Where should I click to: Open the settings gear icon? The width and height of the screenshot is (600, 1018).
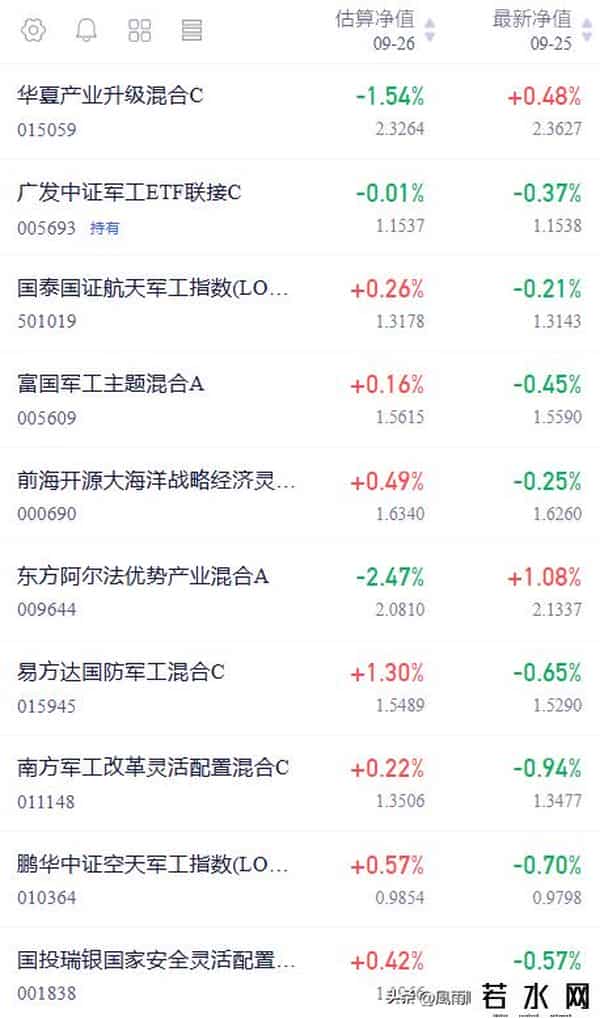tap(33, 30)
